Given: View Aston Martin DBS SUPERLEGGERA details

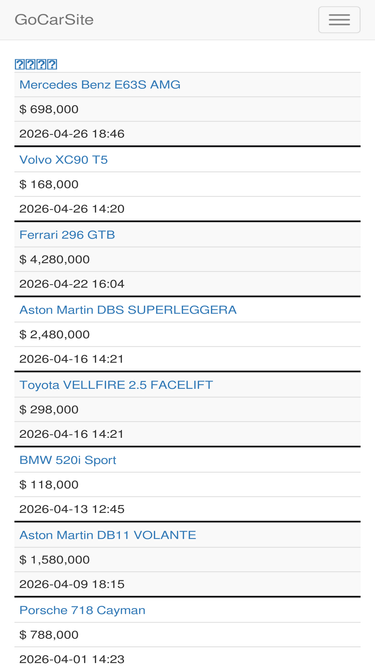Looking at the screenshot, I should coord(128,310).
